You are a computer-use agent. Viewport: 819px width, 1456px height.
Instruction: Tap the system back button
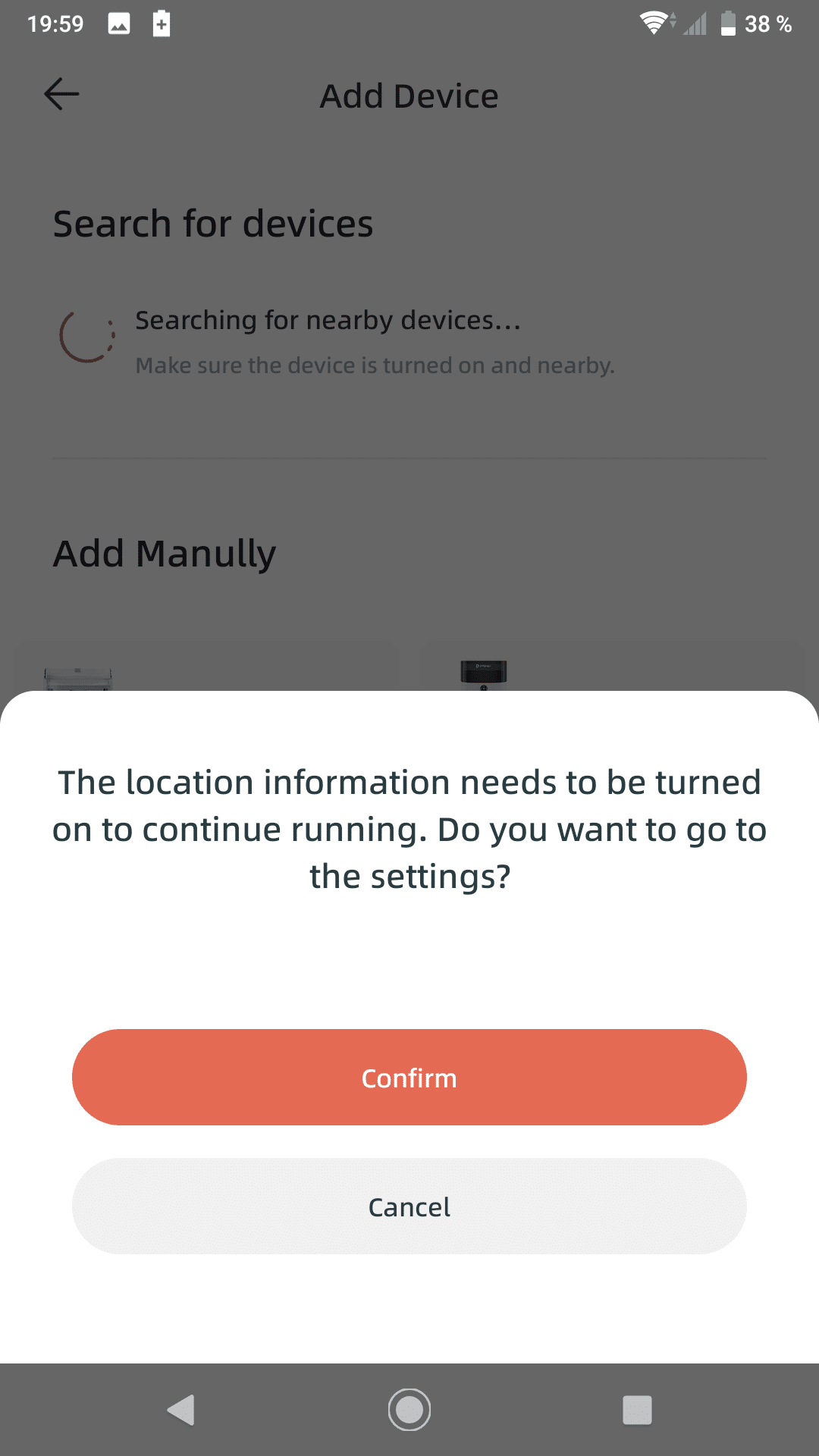tap(181, 1410)
